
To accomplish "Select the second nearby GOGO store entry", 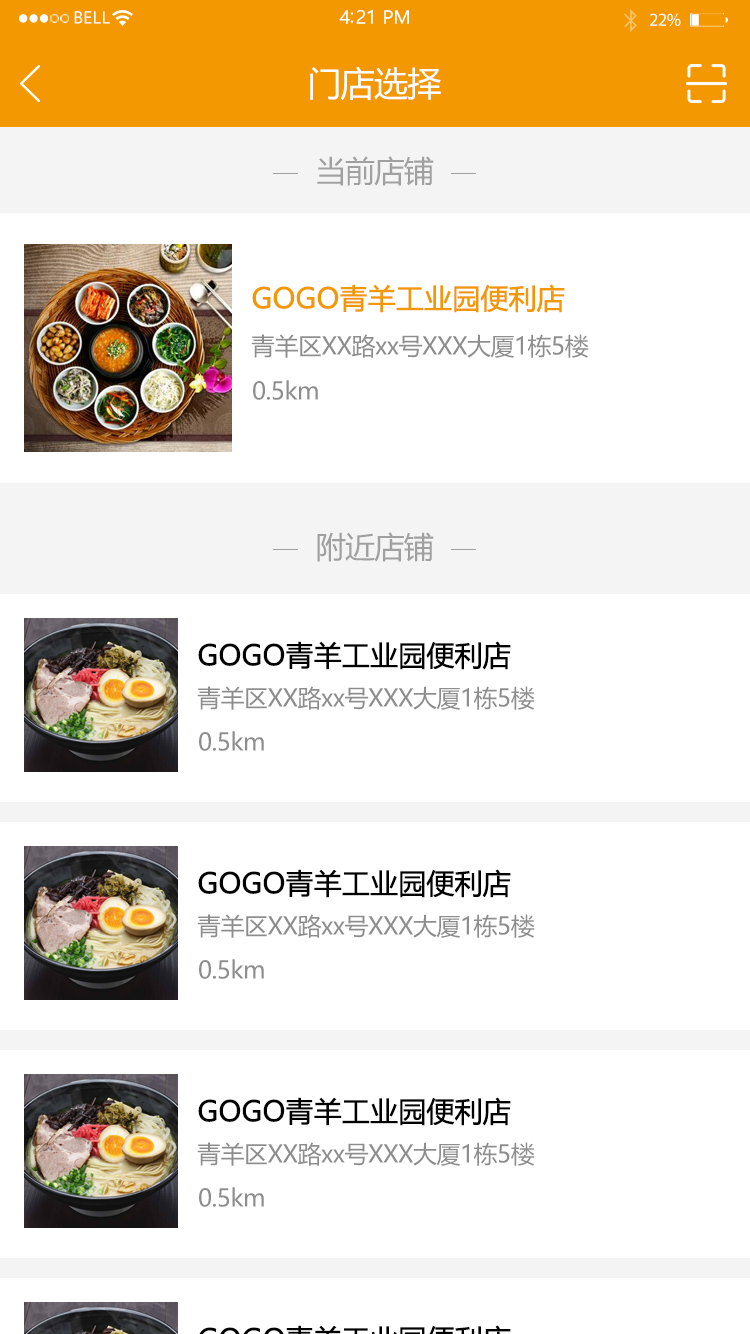I will (x=354, y=883).
